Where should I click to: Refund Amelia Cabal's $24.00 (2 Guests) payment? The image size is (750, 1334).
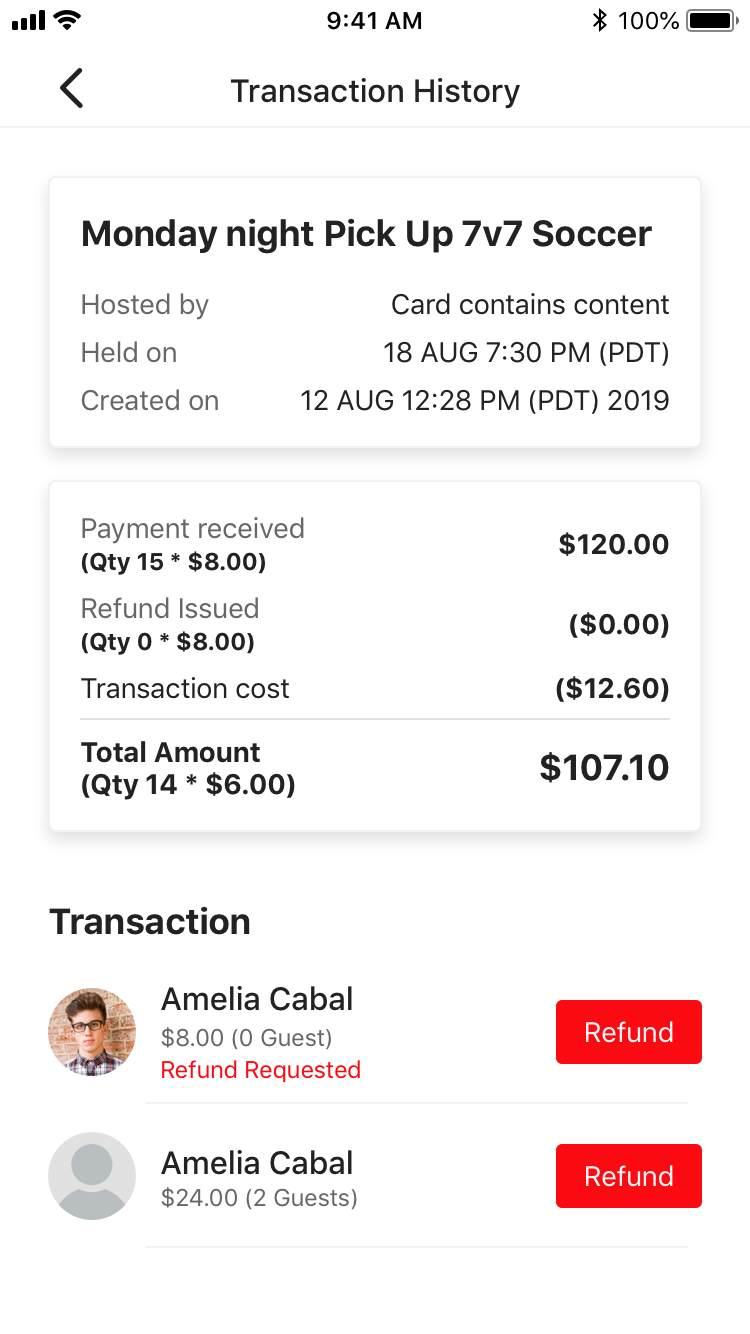[x=628, y=1176]
